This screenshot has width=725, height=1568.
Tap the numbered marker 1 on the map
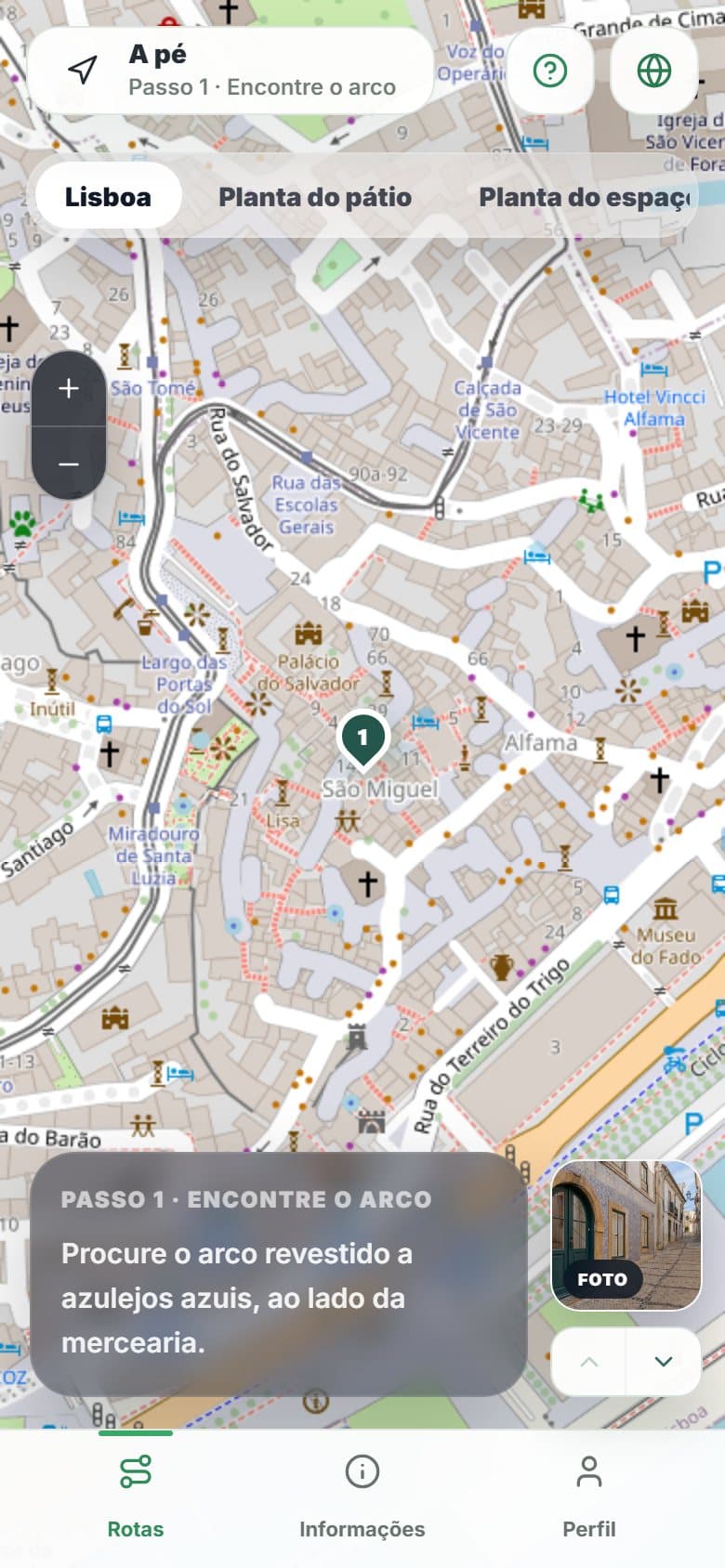point(363,739)
